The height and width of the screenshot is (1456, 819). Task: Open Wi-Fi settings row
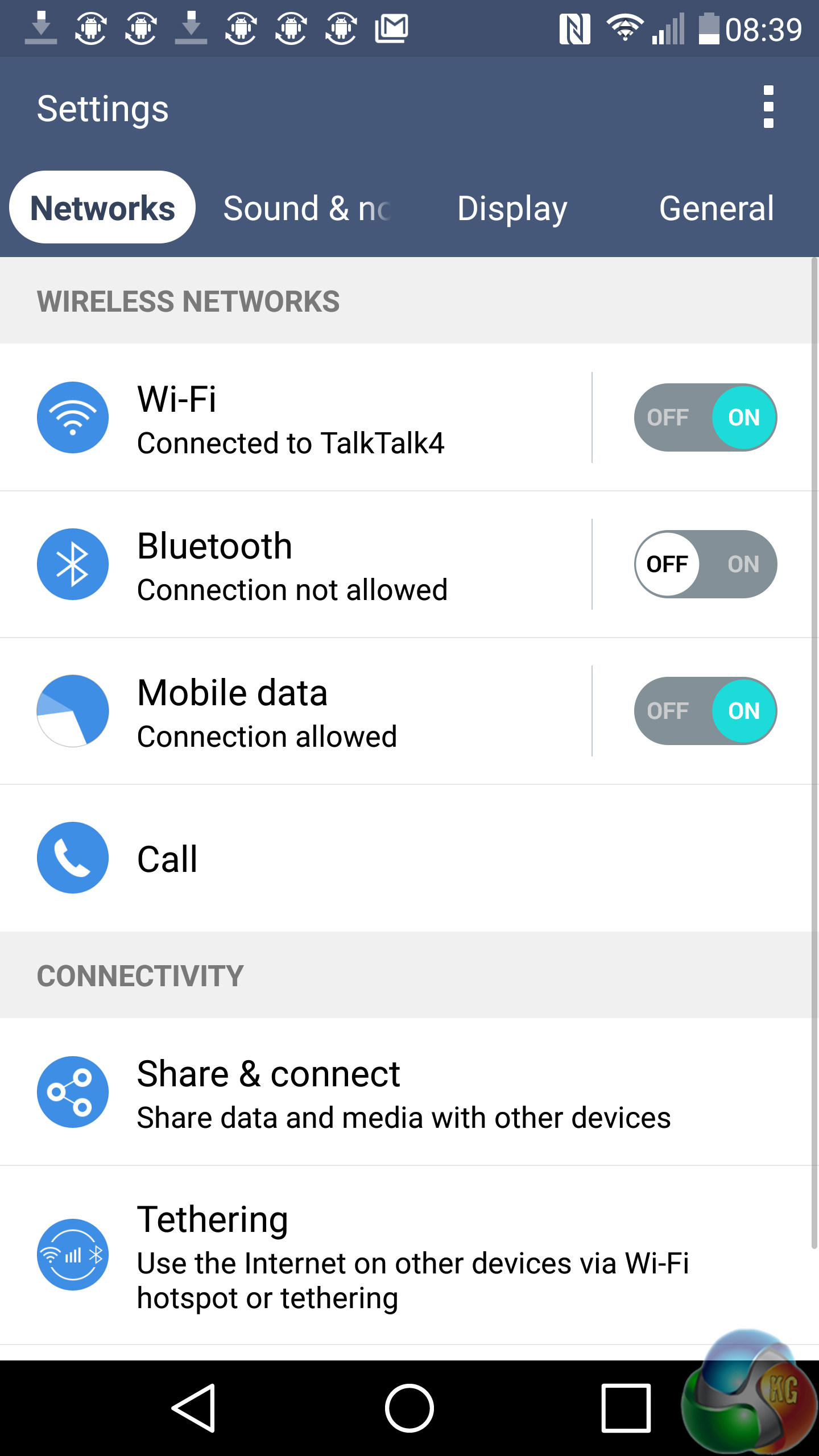click(296, 418)
